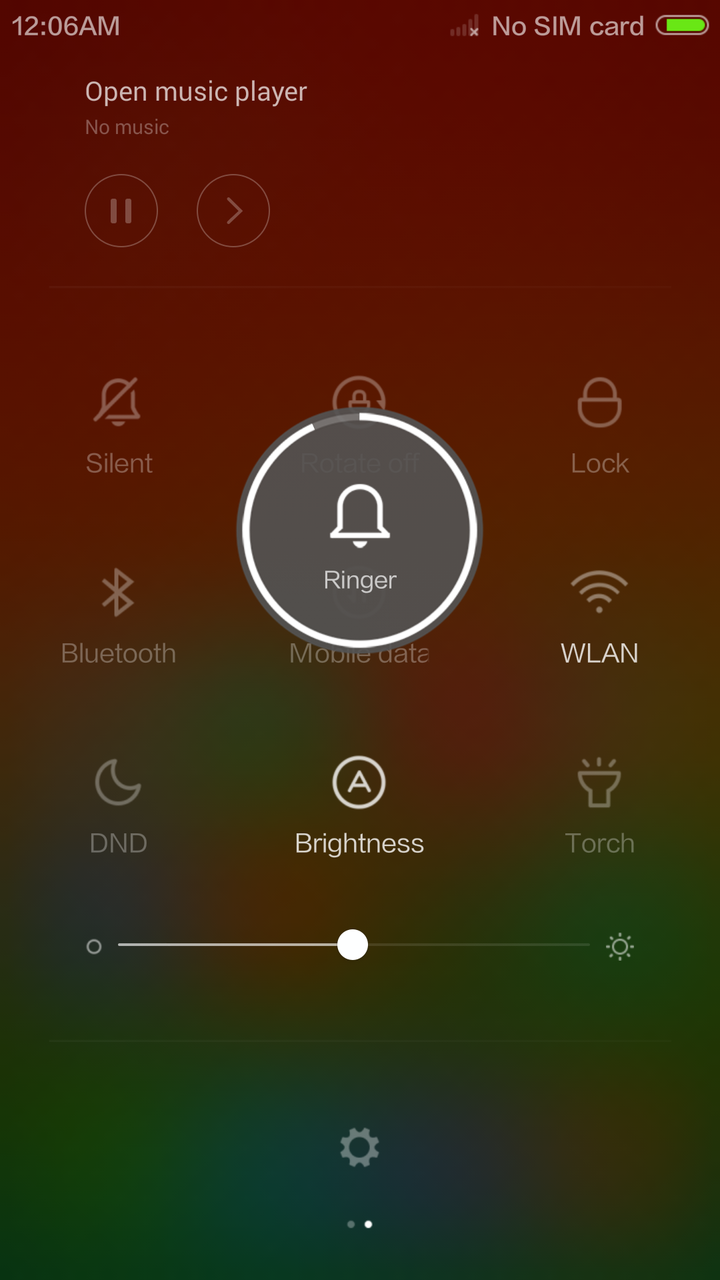Toggle the Lock tile

point(600,427)
